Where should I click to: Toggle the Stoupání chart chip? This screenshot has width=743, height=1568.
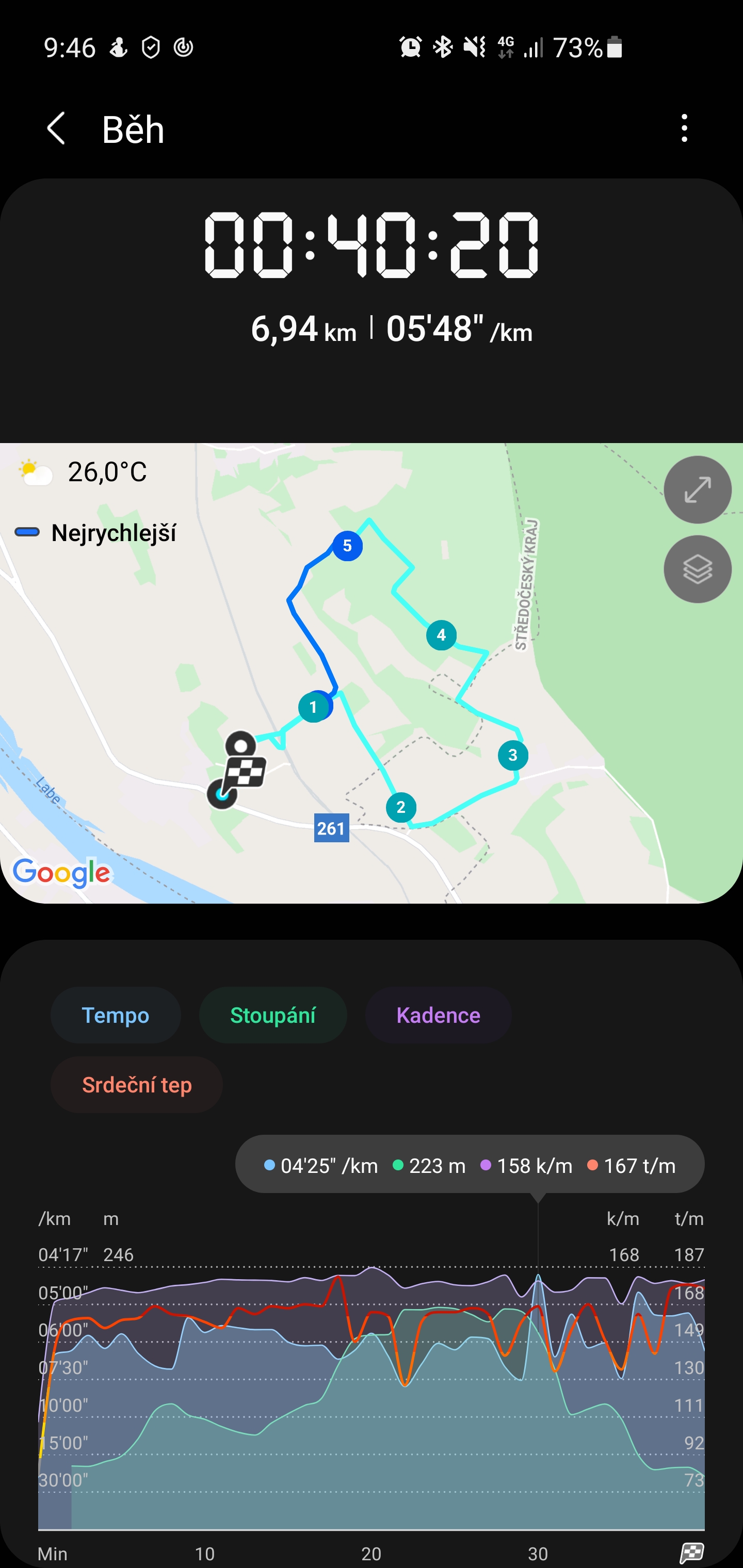tap(273, 1015)
